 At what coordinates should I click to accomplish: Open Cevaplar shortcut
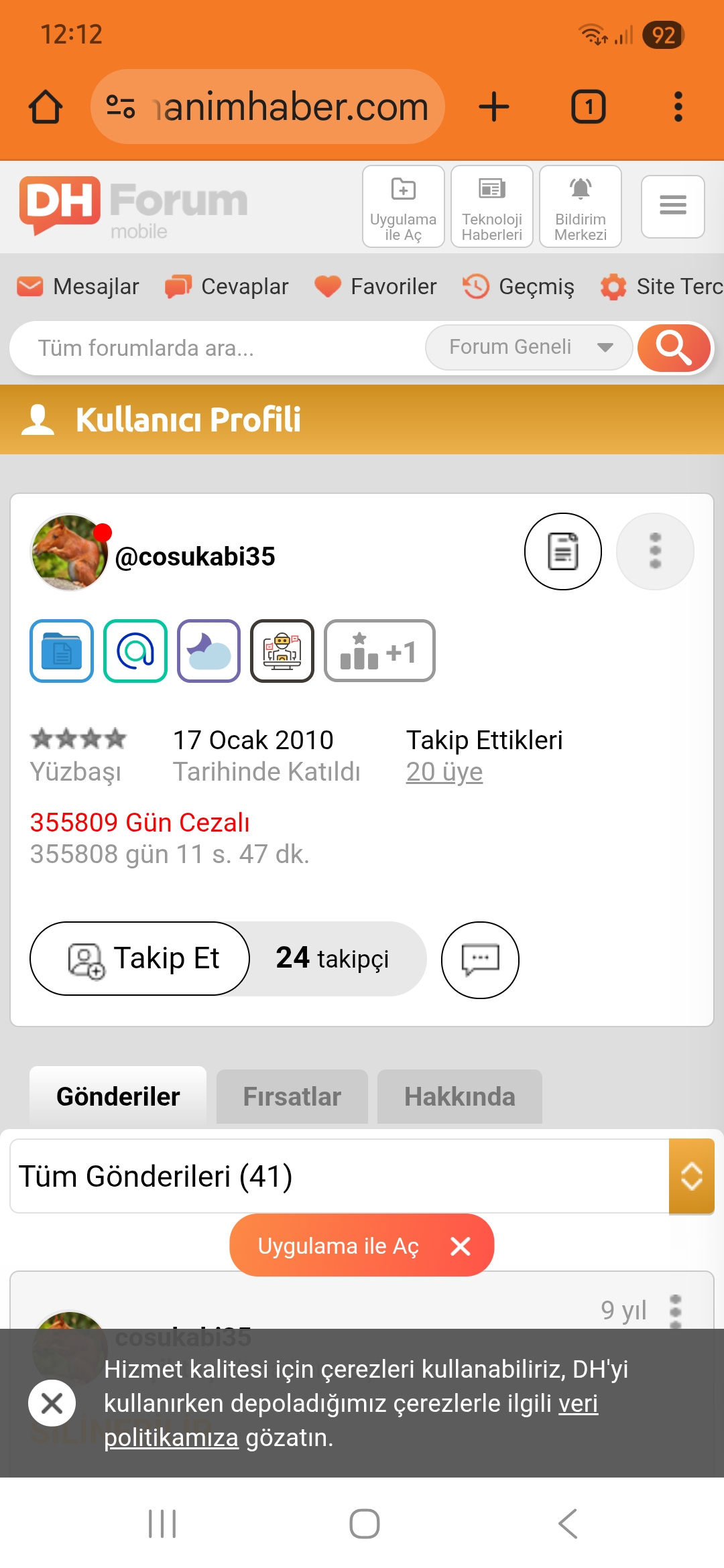(x=227, y=287)
